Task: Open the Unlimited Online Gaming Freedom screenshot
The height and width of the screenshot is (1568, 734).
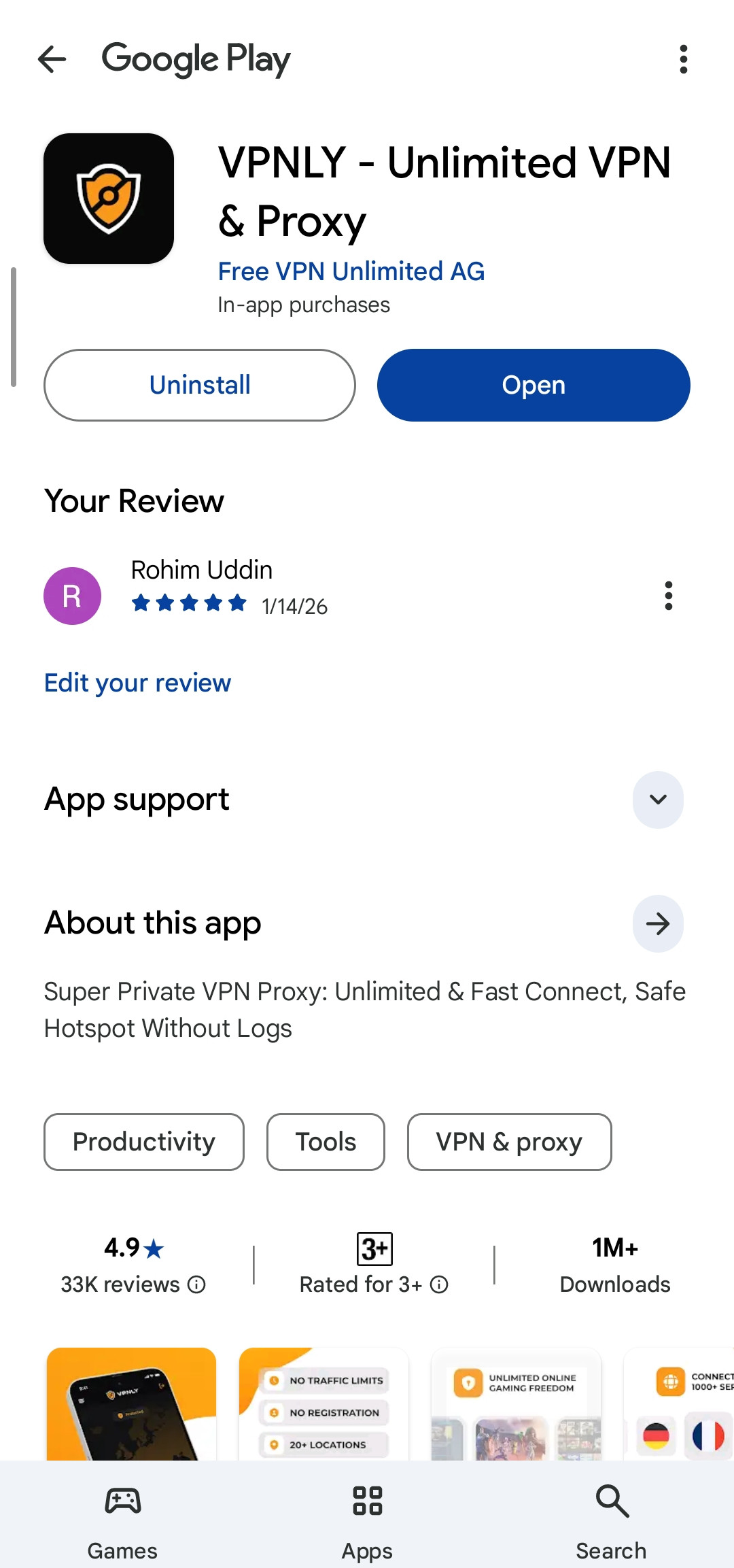Action: (x=516, y=1404)
